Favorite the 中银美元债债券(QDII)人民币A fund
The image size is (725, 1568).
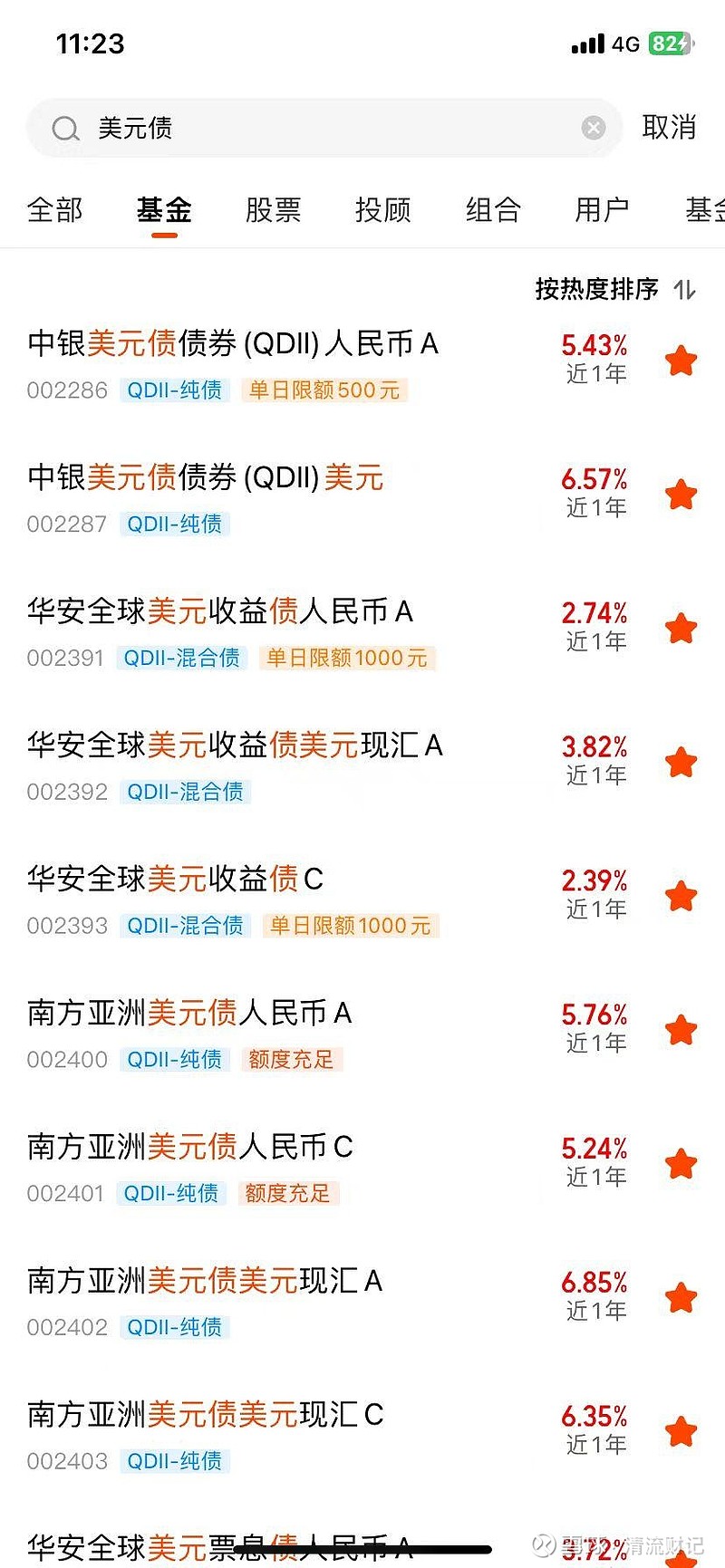point(681,360)
